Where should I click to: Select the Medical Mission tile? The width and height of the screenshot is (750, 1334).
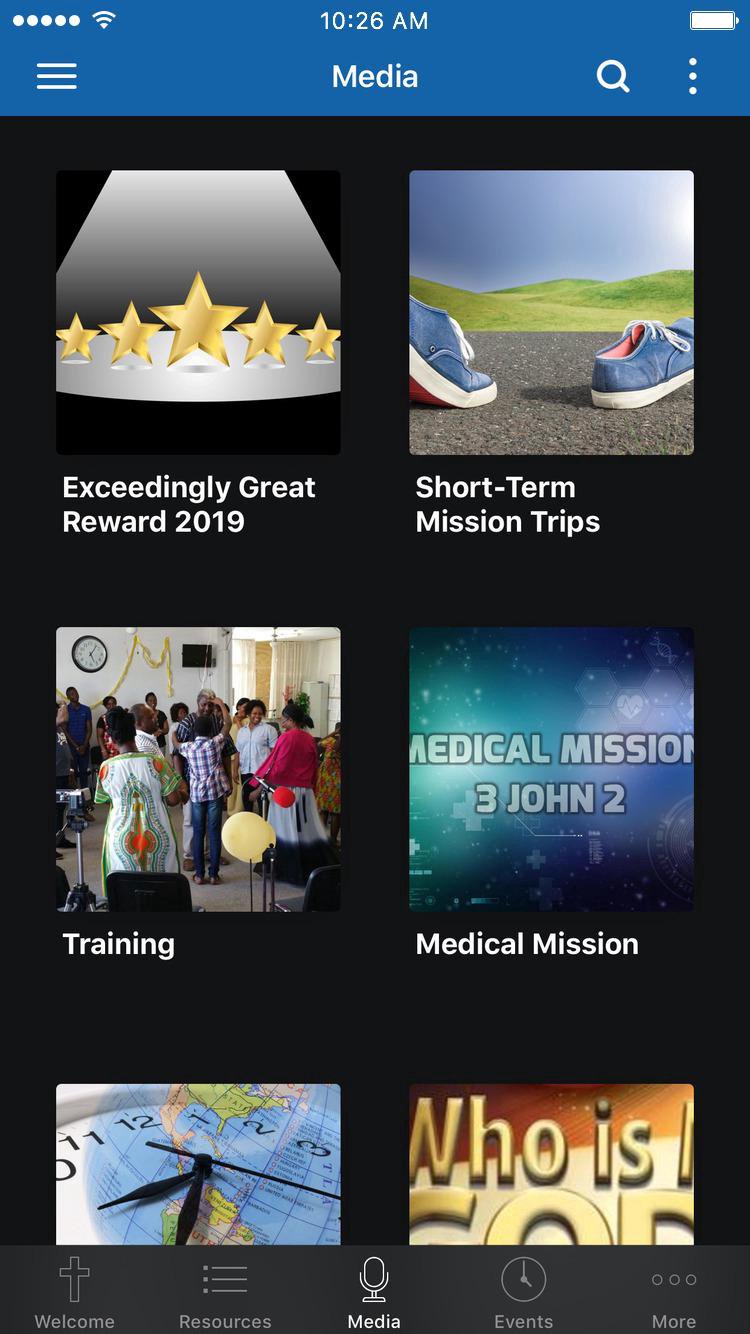pyautogui.click(x=551, y=769)
